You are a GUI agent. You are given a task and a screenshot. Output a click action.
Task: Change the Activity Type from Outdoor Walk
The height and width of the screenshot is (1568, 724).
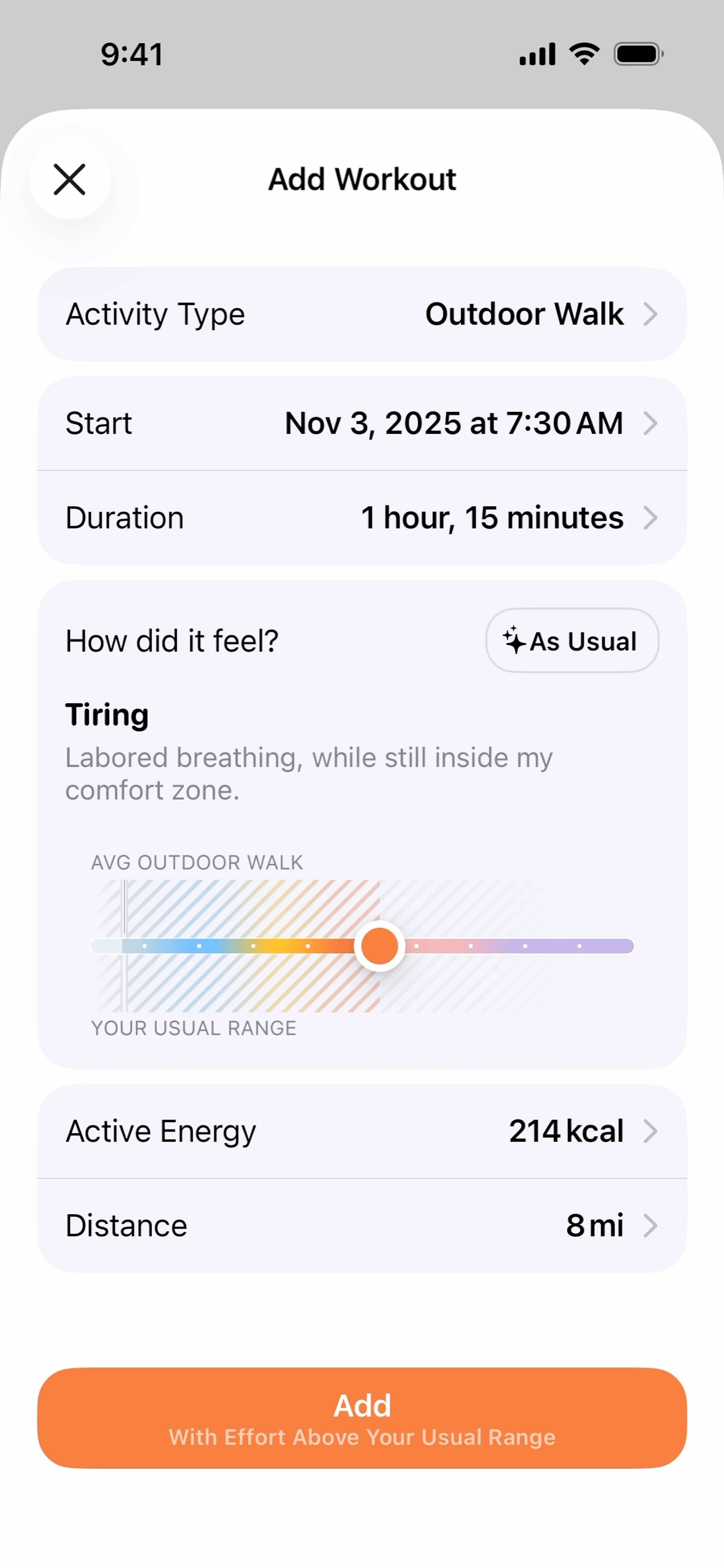[362, 314]
